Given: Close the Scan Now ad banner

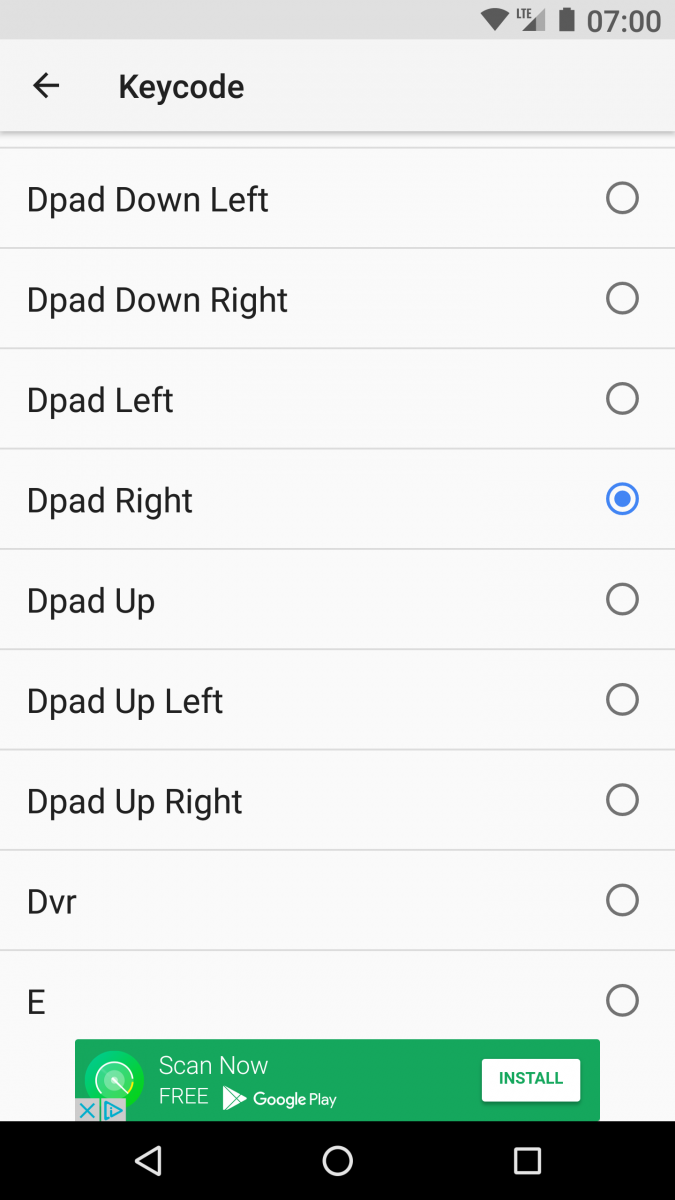Looking at the screenshot, I should coord(87,1110).
